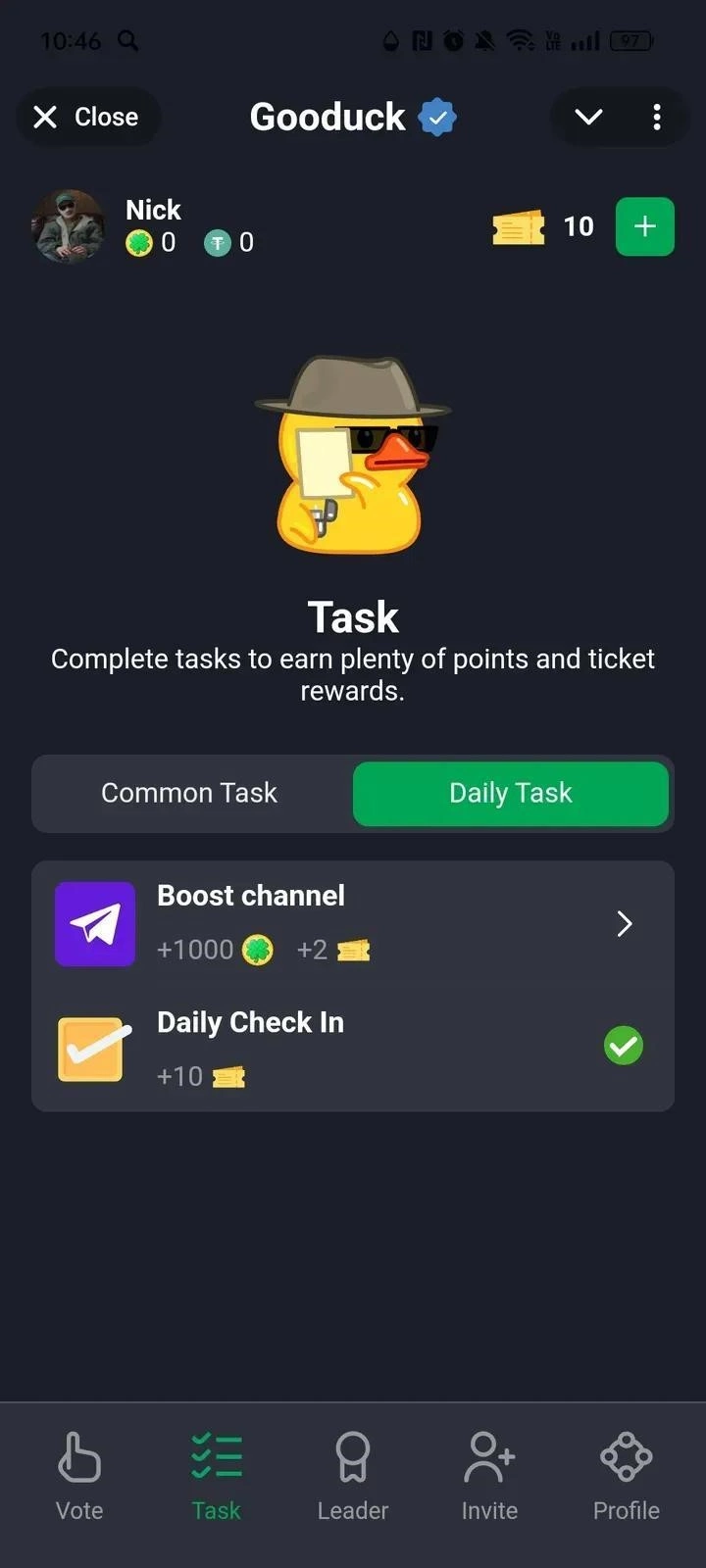Go to the Profile tab
The height and width of the screenshot is (1568, 706).
(626, 1477)
